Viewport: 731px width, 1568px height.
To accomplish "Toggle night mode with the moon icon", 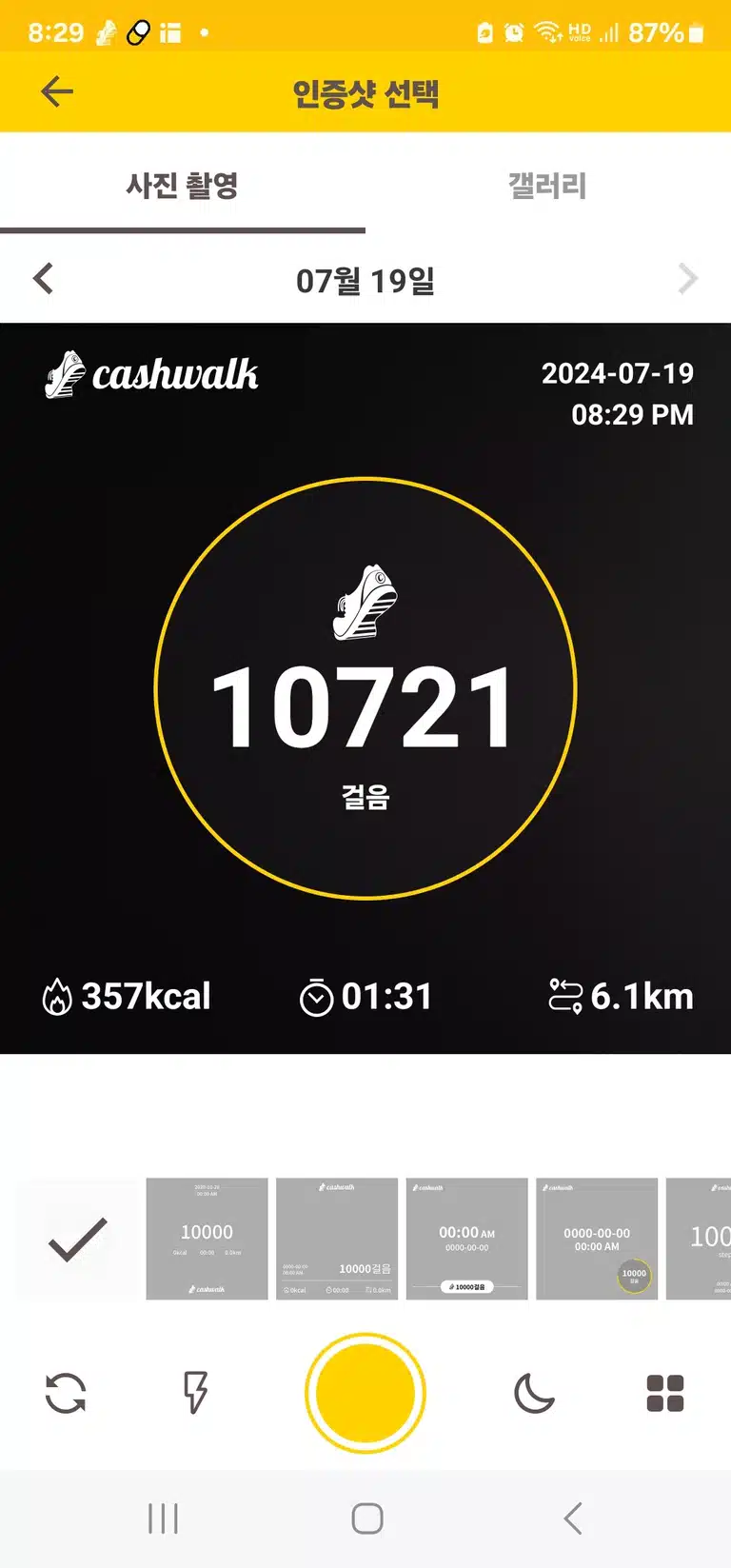I will pos(534,1393).
